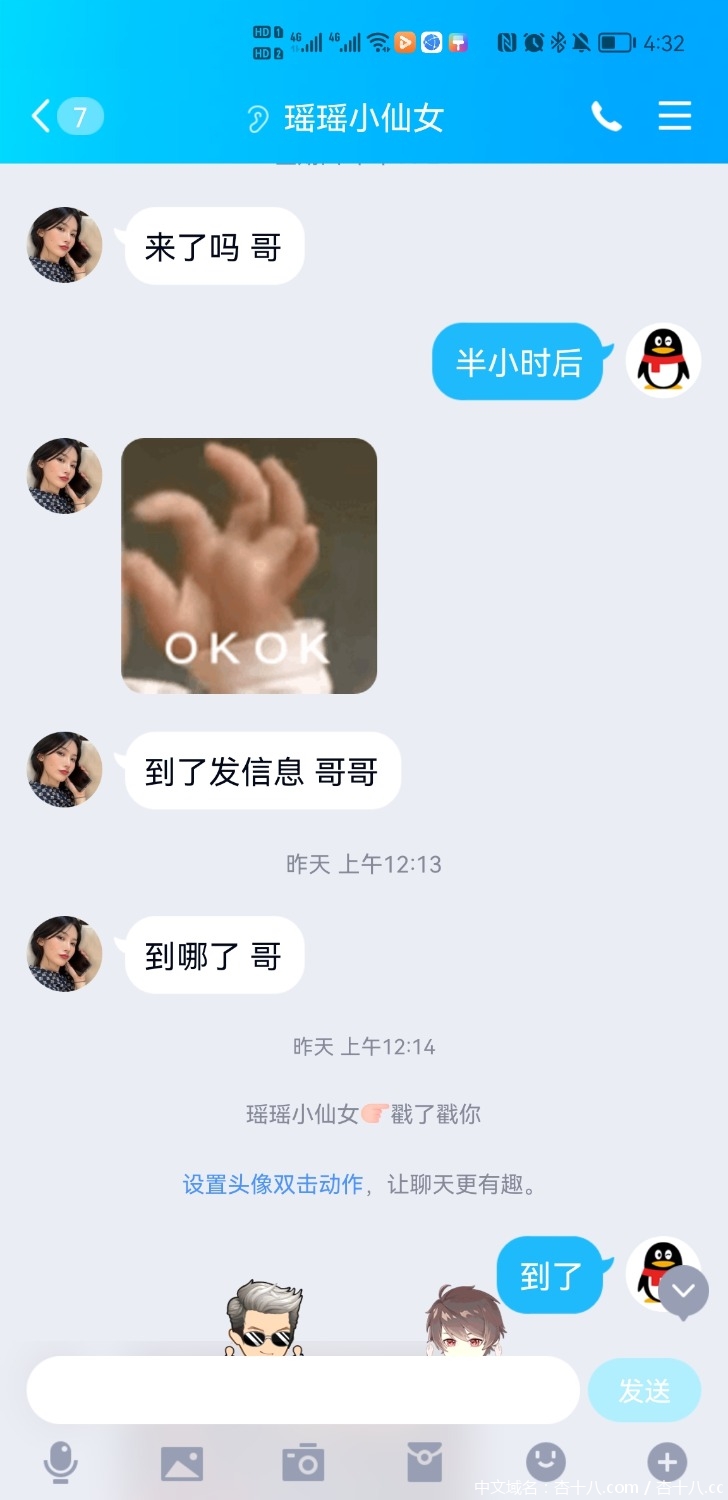Open the chat settings menu
Viewport: 728px width, 1500px height.
(x=674, y=117)
